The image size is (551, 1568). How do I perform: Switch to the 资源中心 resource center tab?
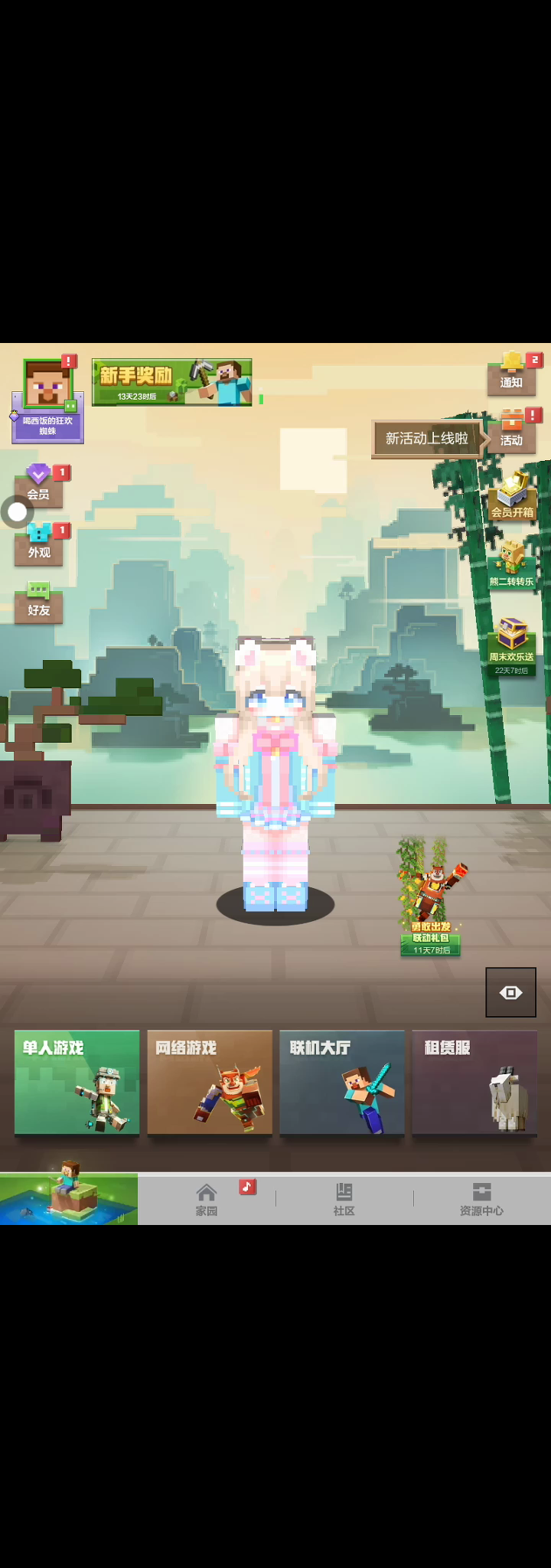(481, 1199)
